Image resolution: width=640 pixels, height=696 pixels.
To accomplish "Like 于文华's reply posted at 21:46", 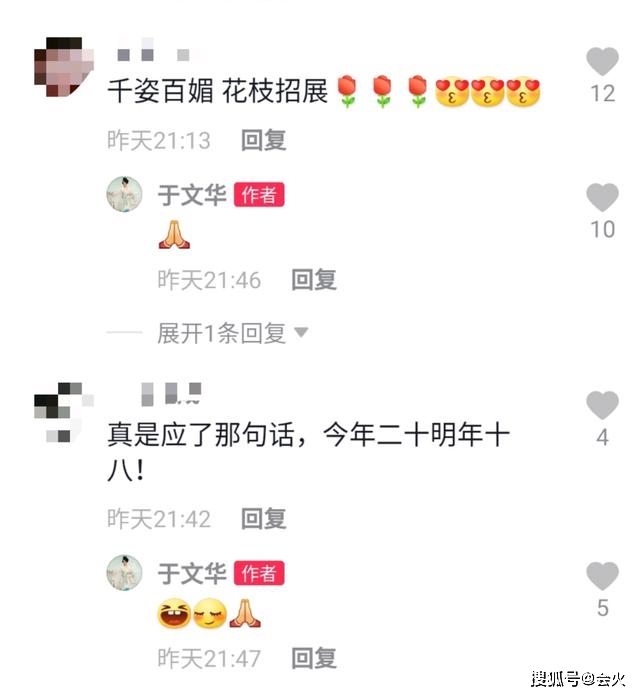I will 602,198.
